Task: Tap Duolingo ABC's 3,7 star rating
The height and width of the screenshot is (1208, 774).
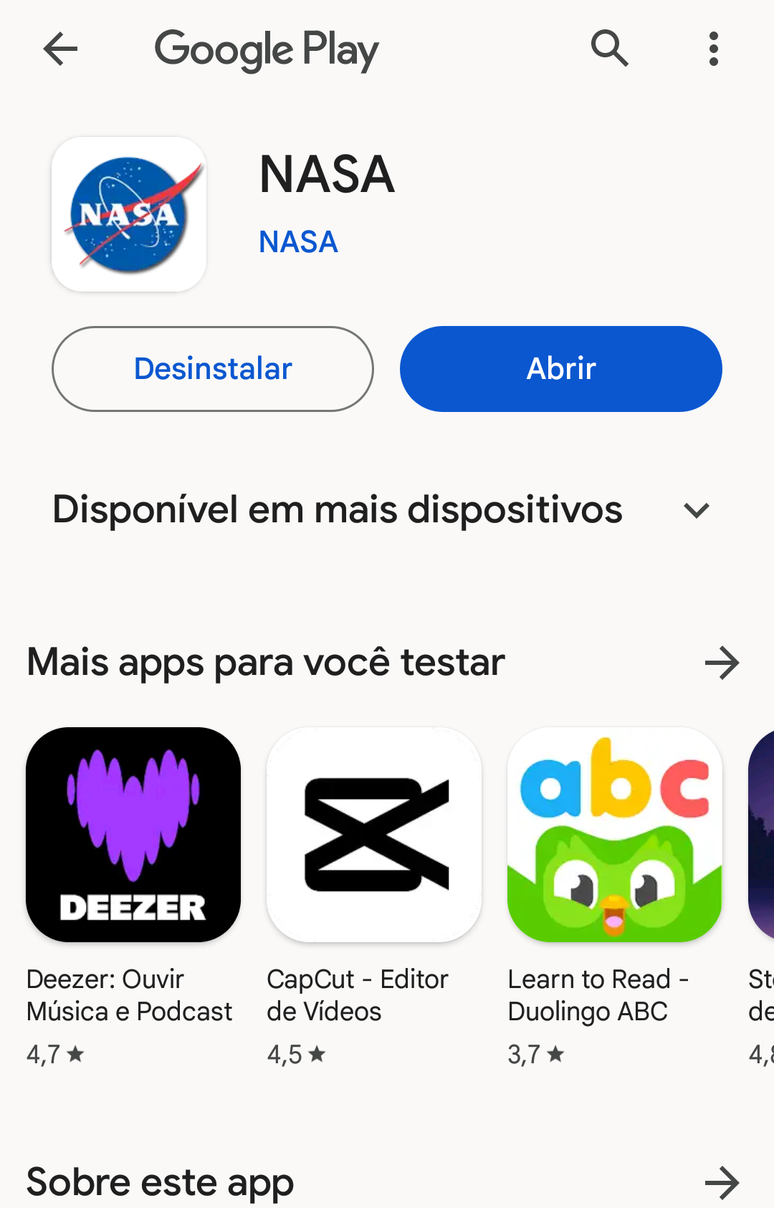Action: (x=537, y=1053)
